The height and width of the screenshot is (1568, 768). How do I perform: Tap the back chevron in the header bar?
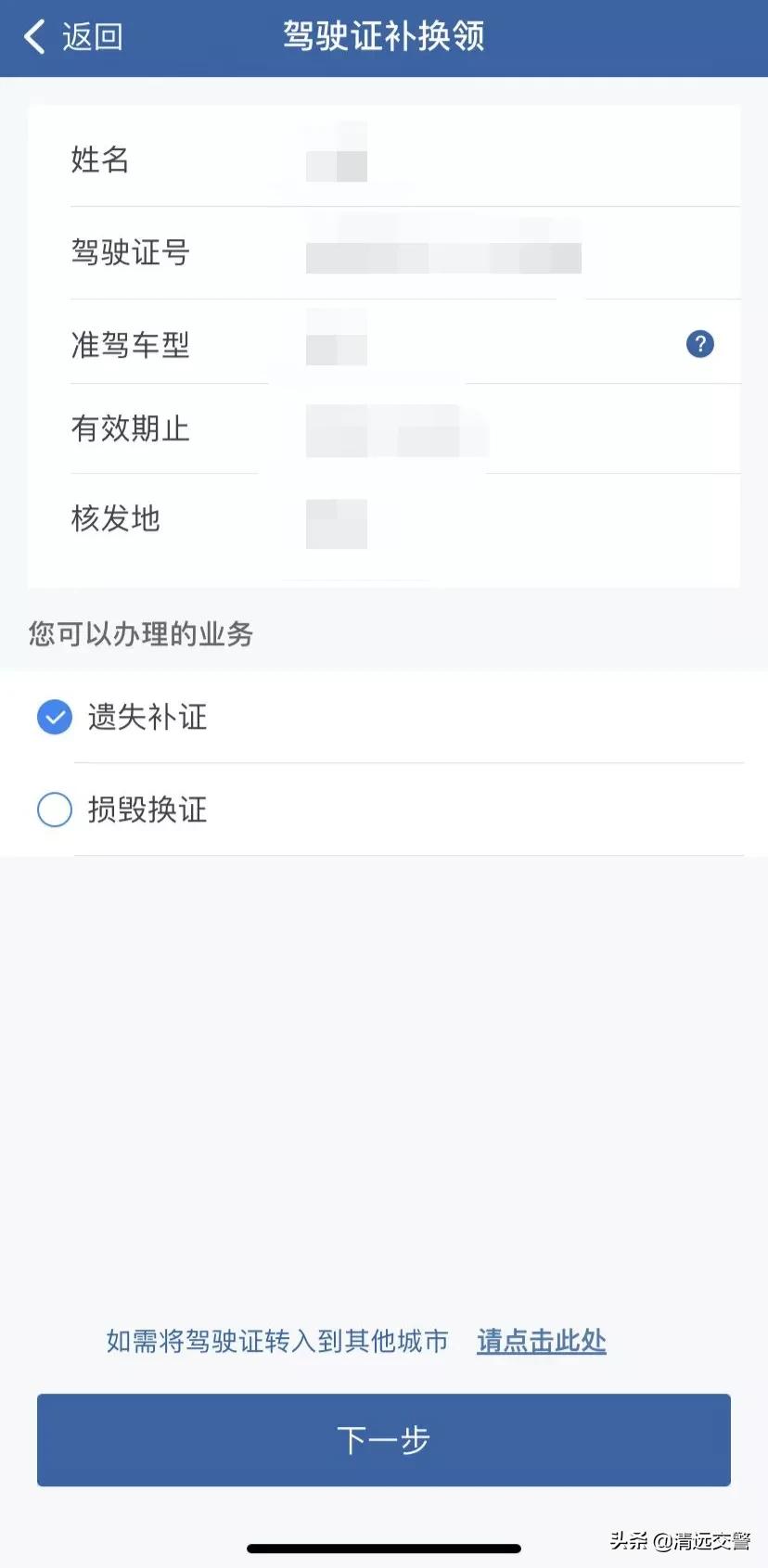point(33,37)
